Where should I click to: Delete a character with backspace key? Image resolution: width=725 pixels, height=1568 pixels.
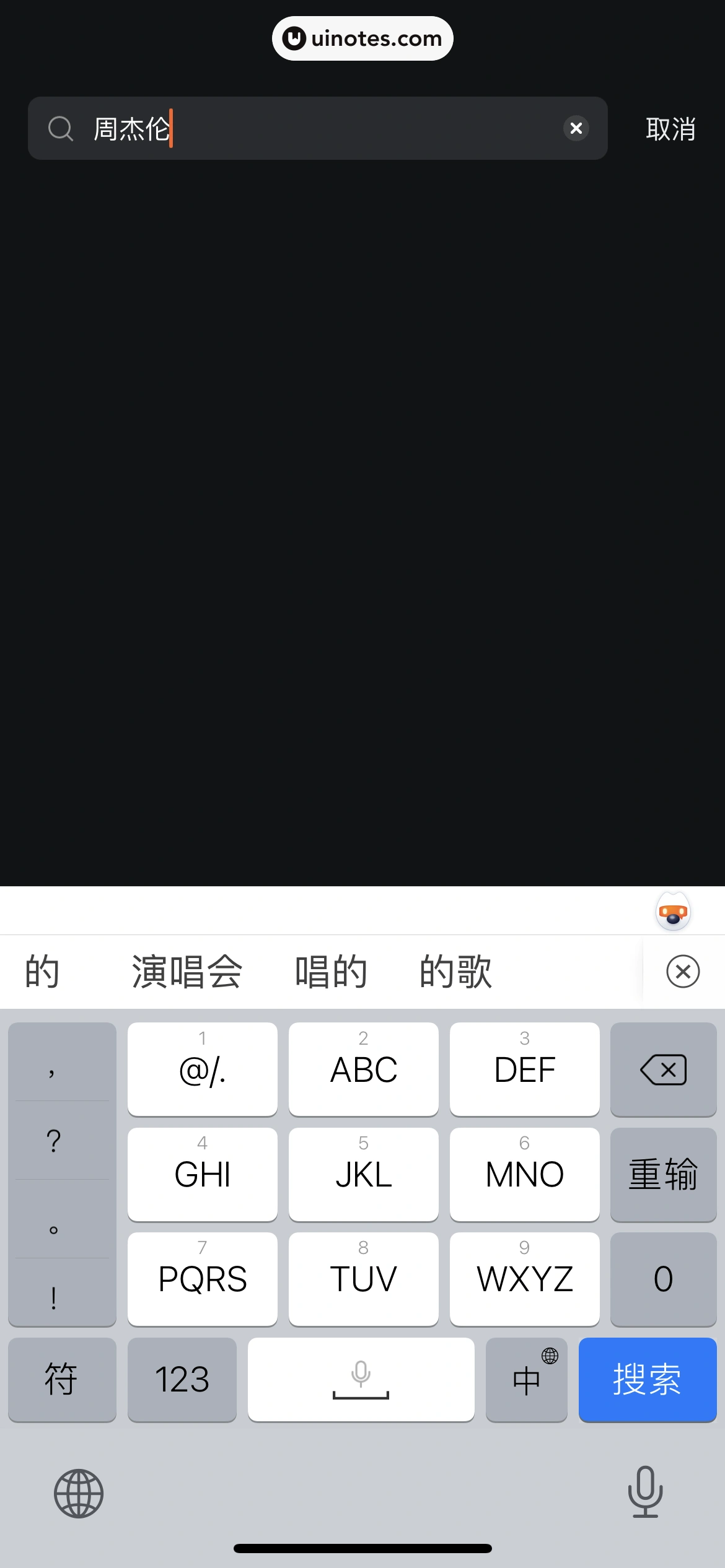(663, 1069)
